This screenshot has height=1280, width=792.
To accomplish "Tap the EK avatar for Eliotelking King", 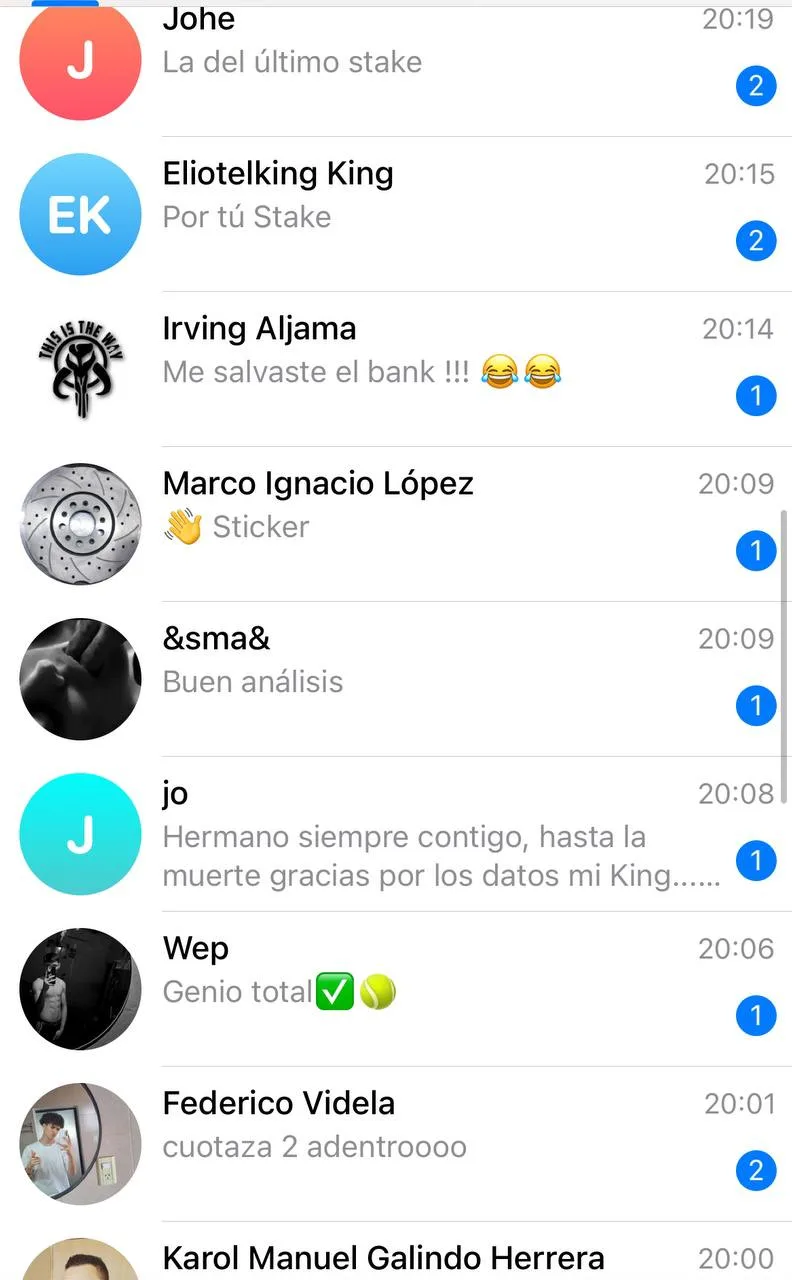I will [80, 213].
